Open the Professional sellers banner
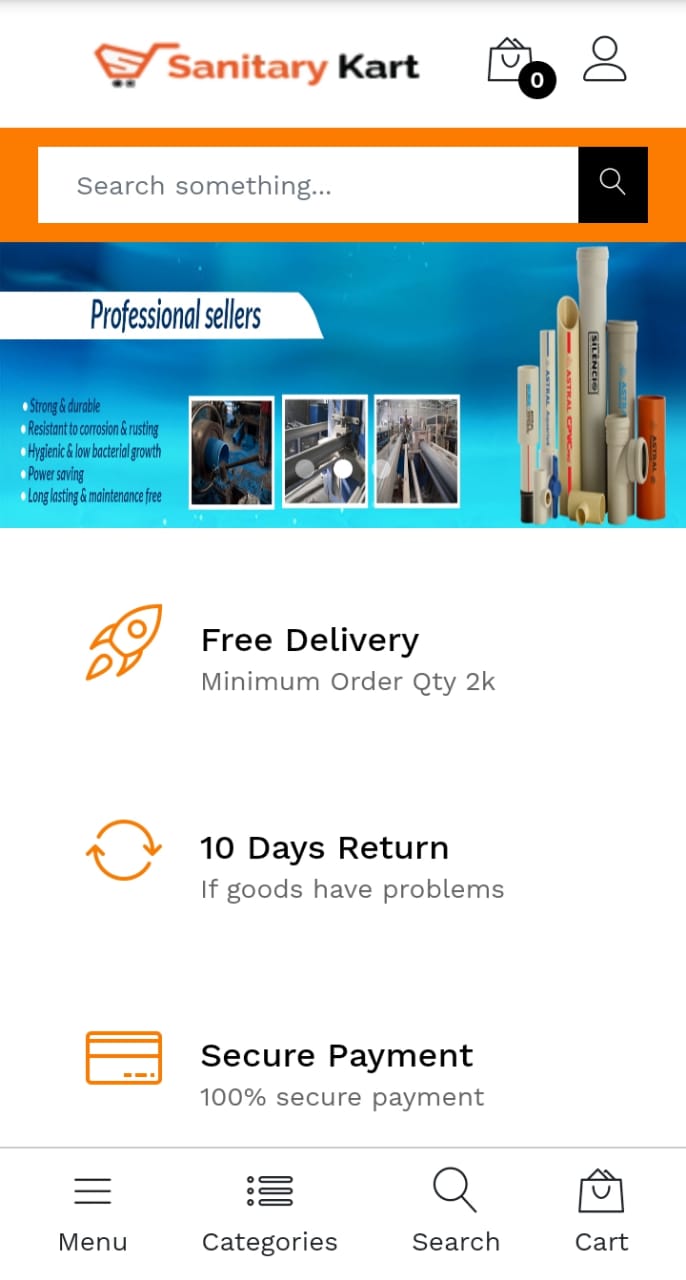686x1280 pixels. coord(343,384)
